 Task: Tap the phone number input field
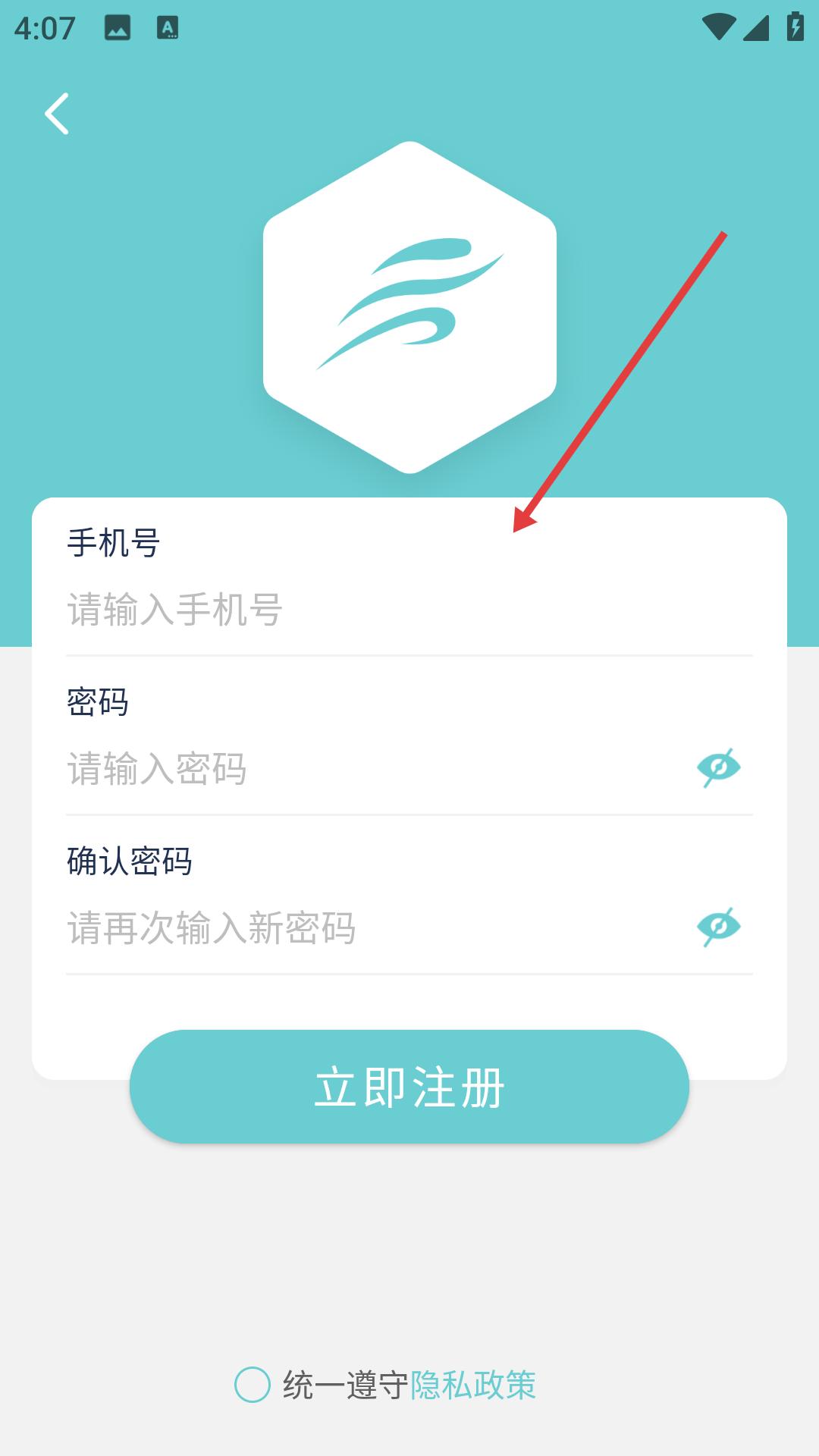pyautogui.click(x=409, y=610)
